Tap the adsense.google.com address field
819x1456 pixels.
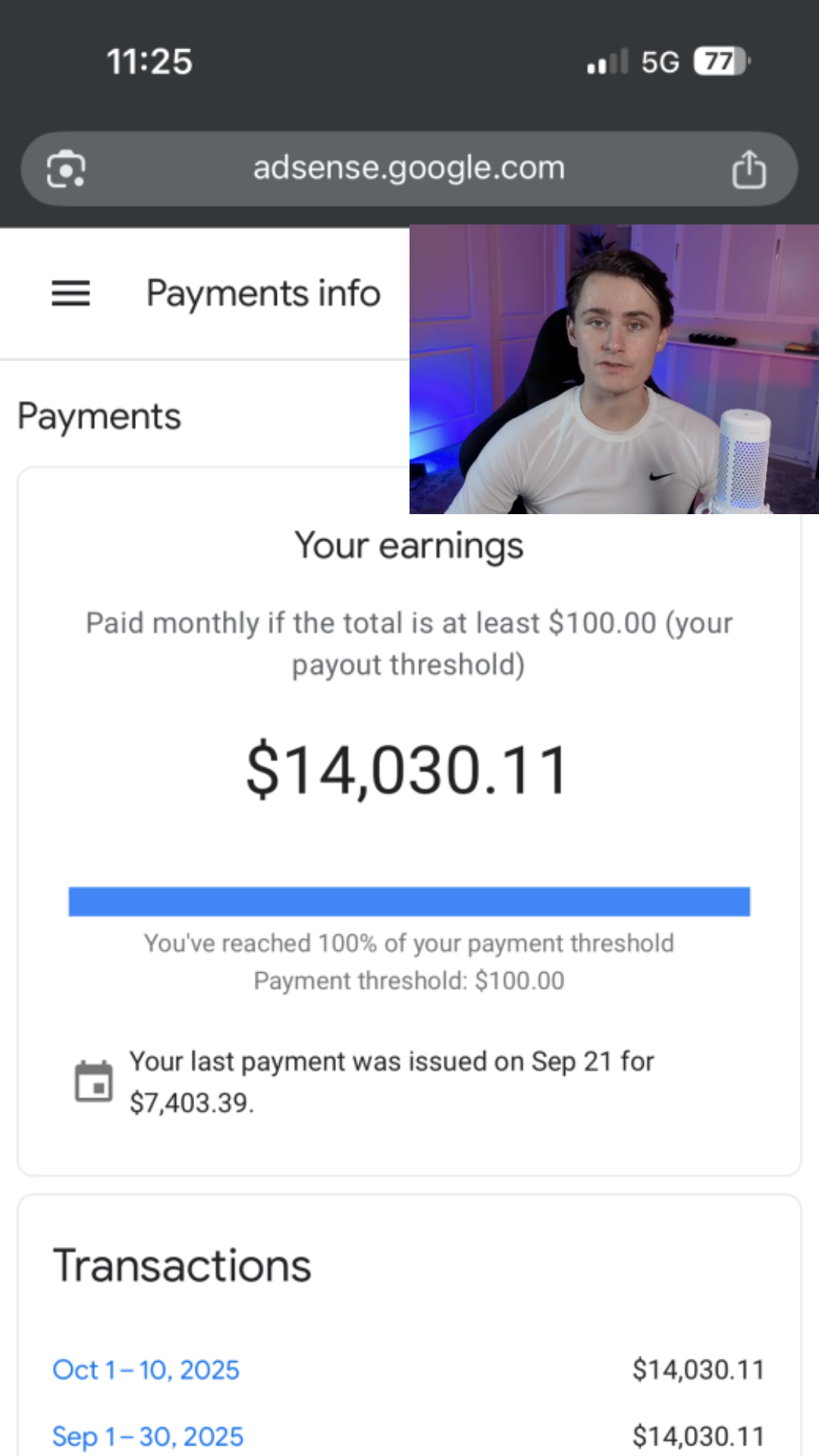409,168
